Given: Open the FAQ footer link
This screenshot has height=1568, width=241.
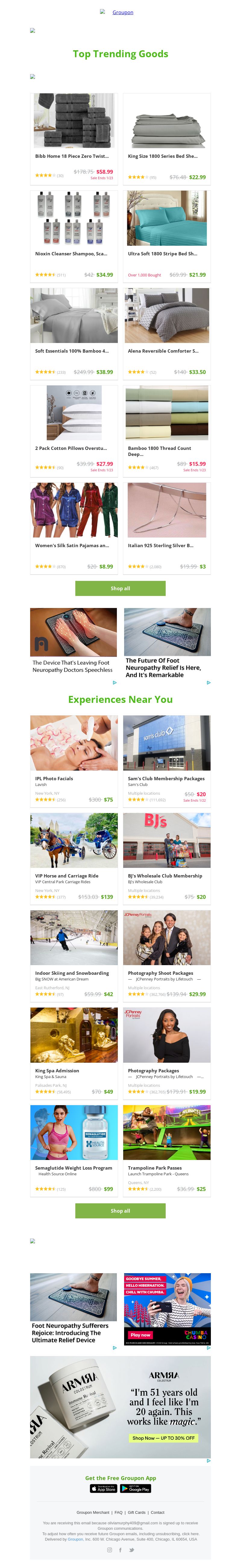Looking at the screenshot, I should (x=118, y=1512).
